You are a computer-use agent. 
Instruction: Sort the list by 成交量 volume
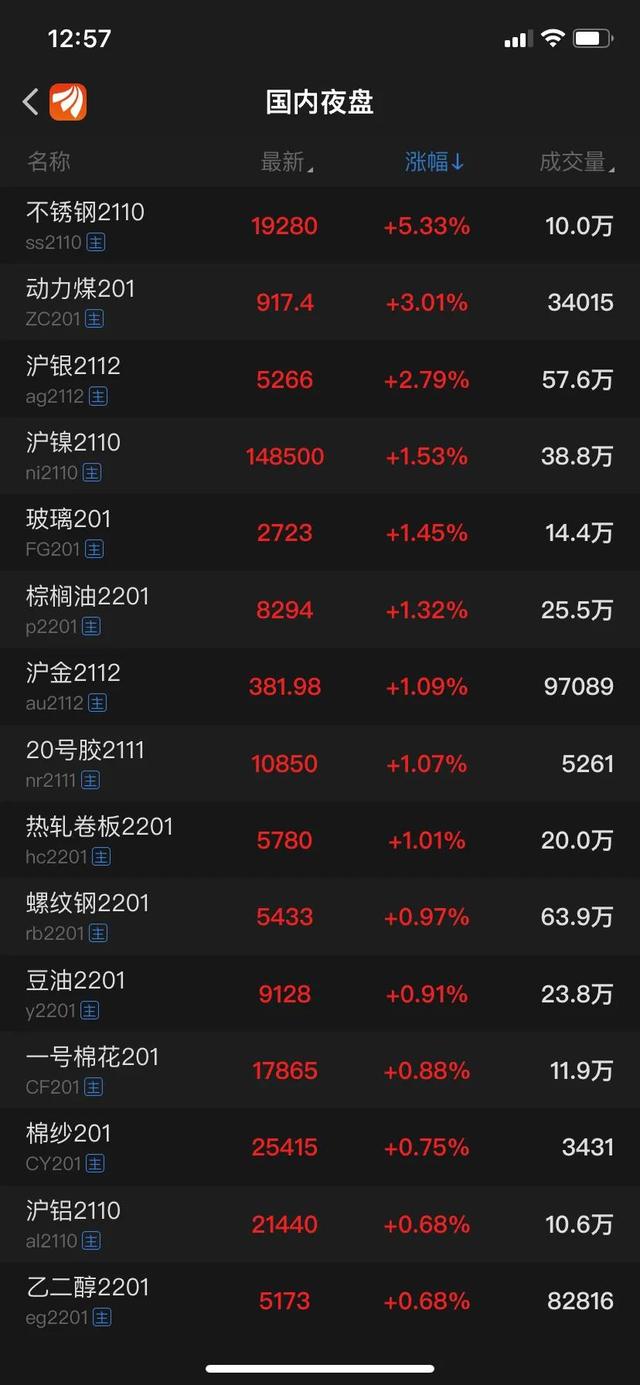577,162
